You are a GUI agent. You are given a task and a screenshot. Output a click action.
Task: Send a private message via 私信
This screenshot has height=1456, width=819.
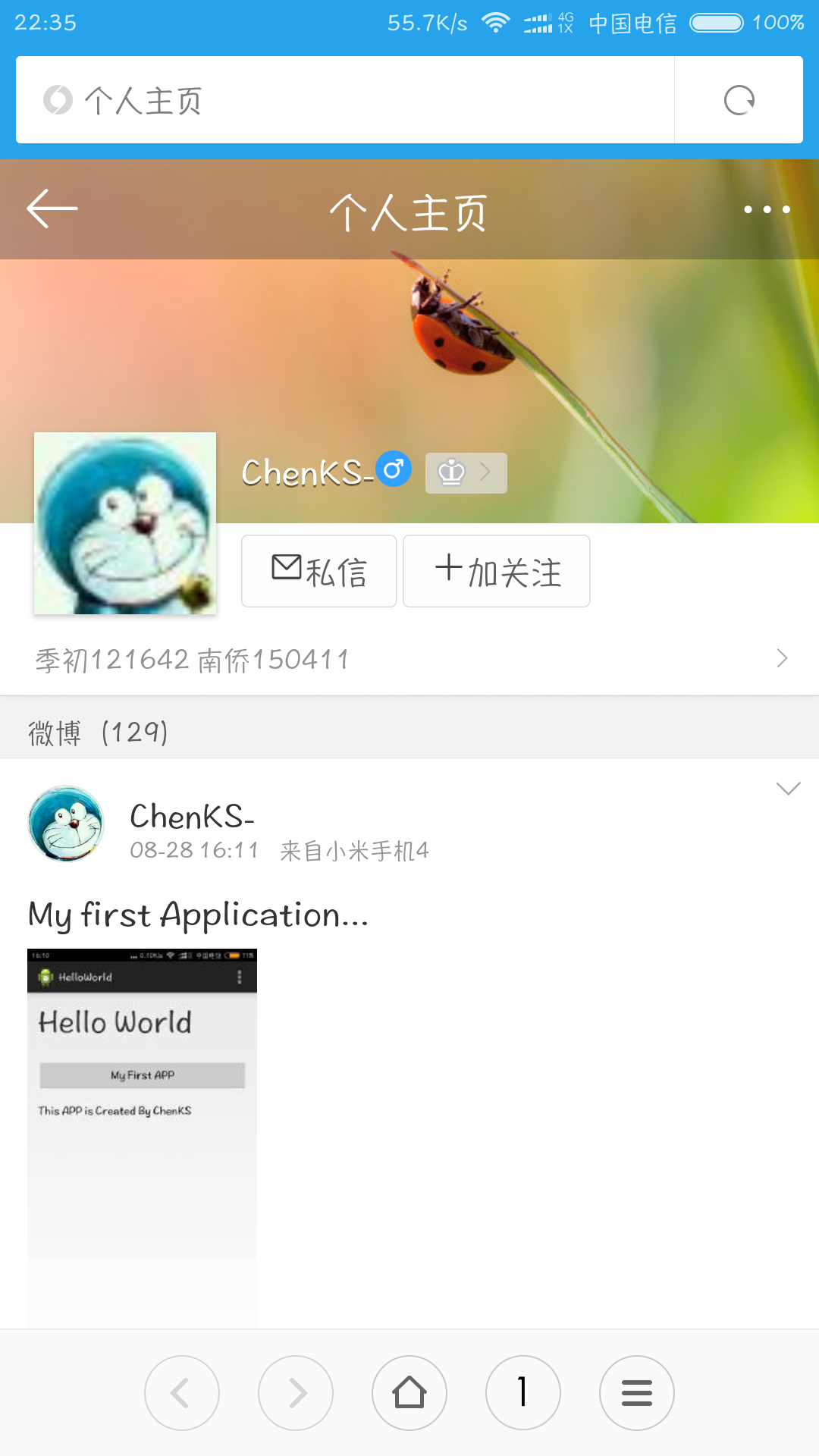[319, 571]
